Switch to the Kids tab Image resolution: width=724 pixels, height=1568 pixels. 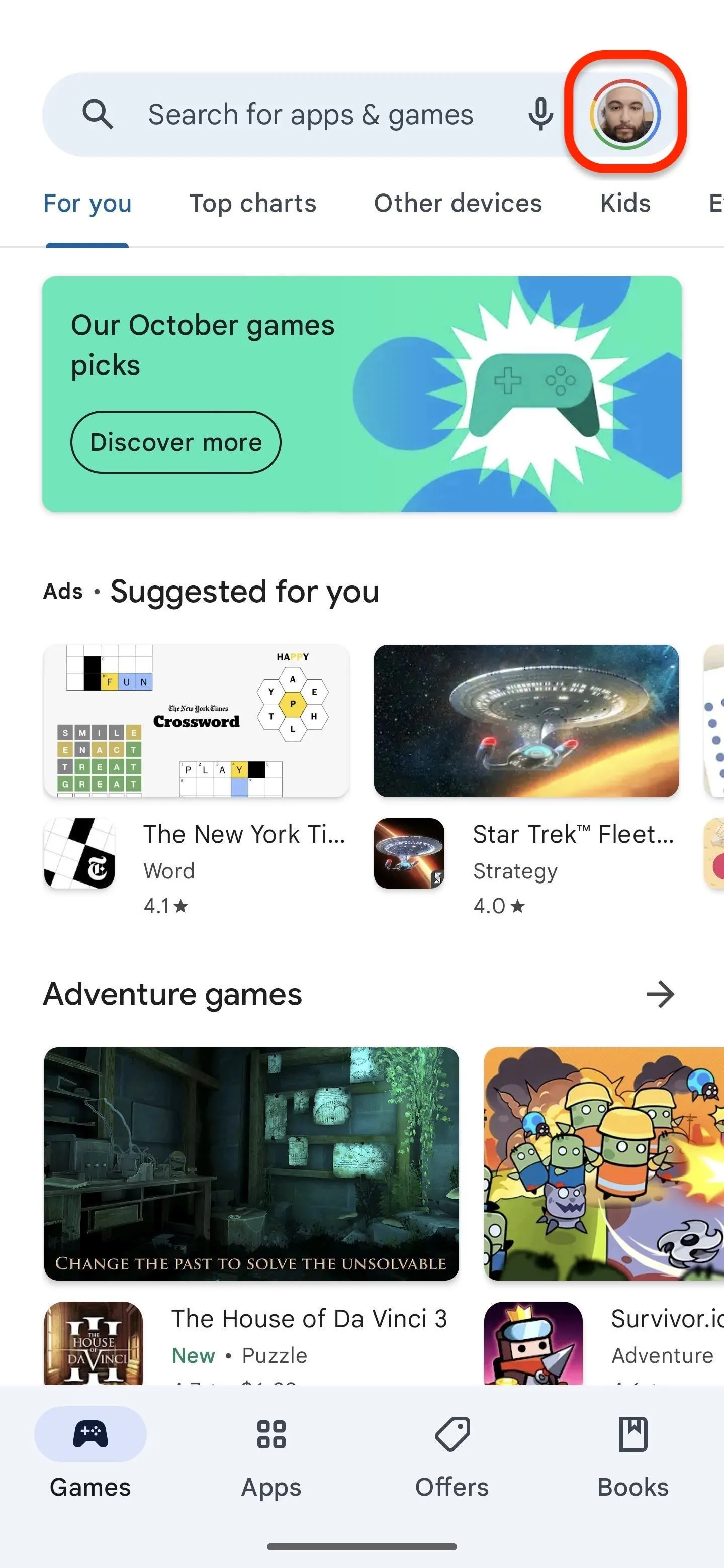[625, 204]
